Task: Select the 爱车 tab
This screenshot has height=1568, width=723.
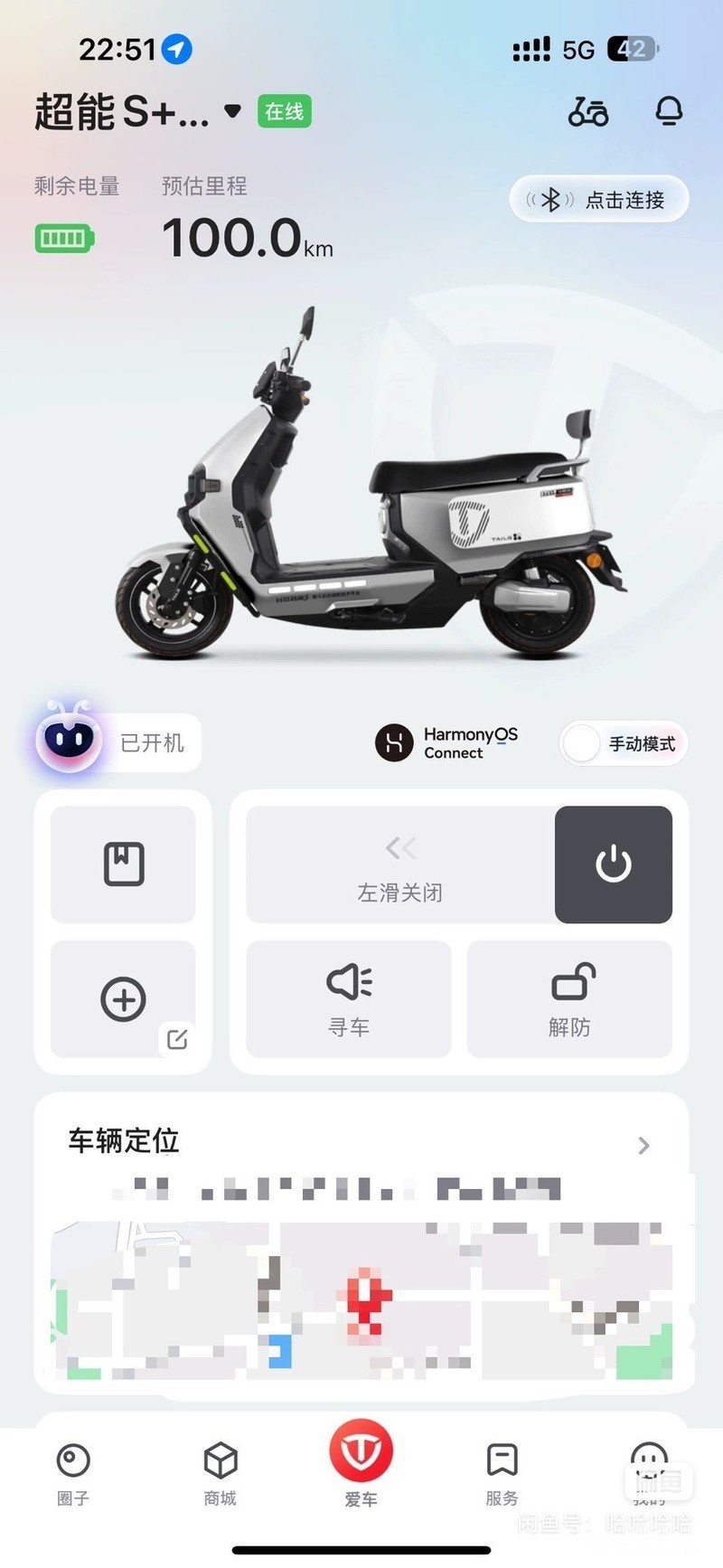Action: click(x=361, y=1465)
